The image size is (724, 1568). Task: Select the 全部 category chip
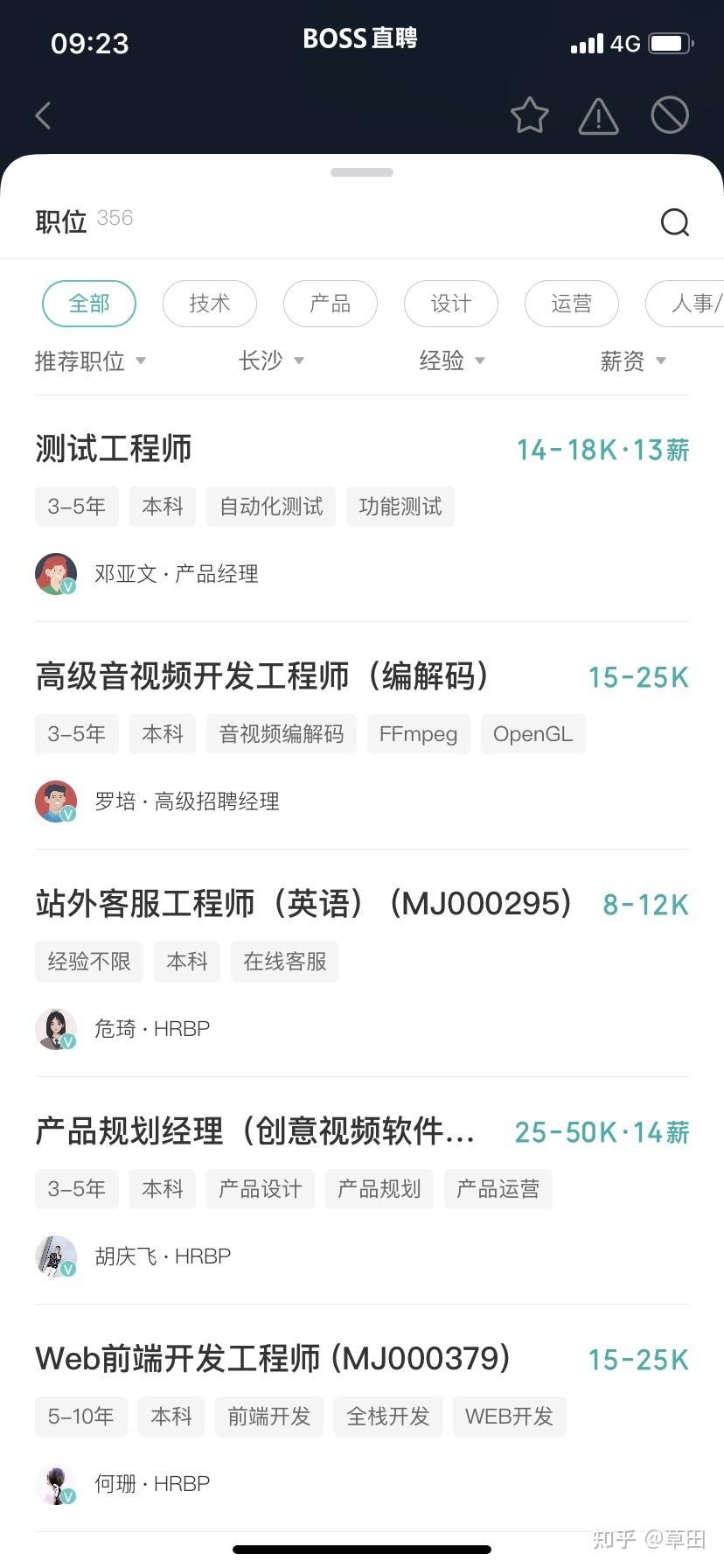pyautogui.click(x=89, y=304)
